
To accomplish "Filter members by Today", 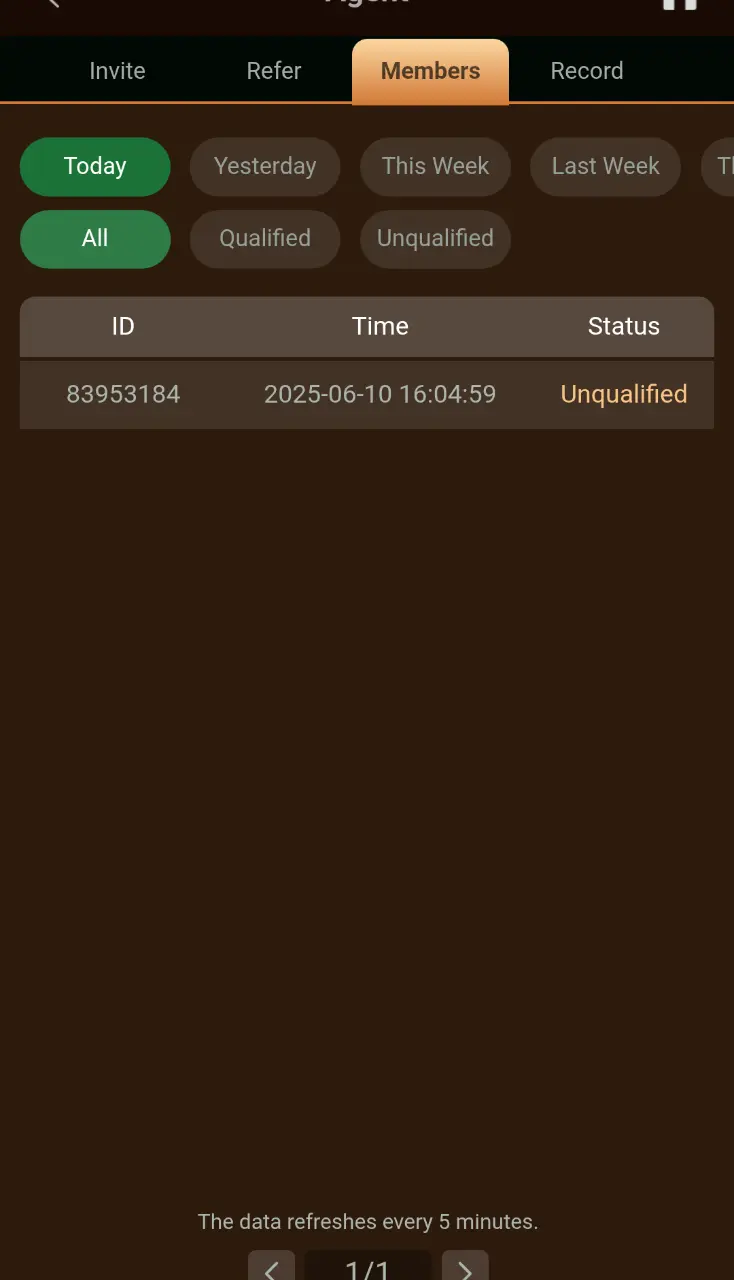I will [x=95, y=166].
